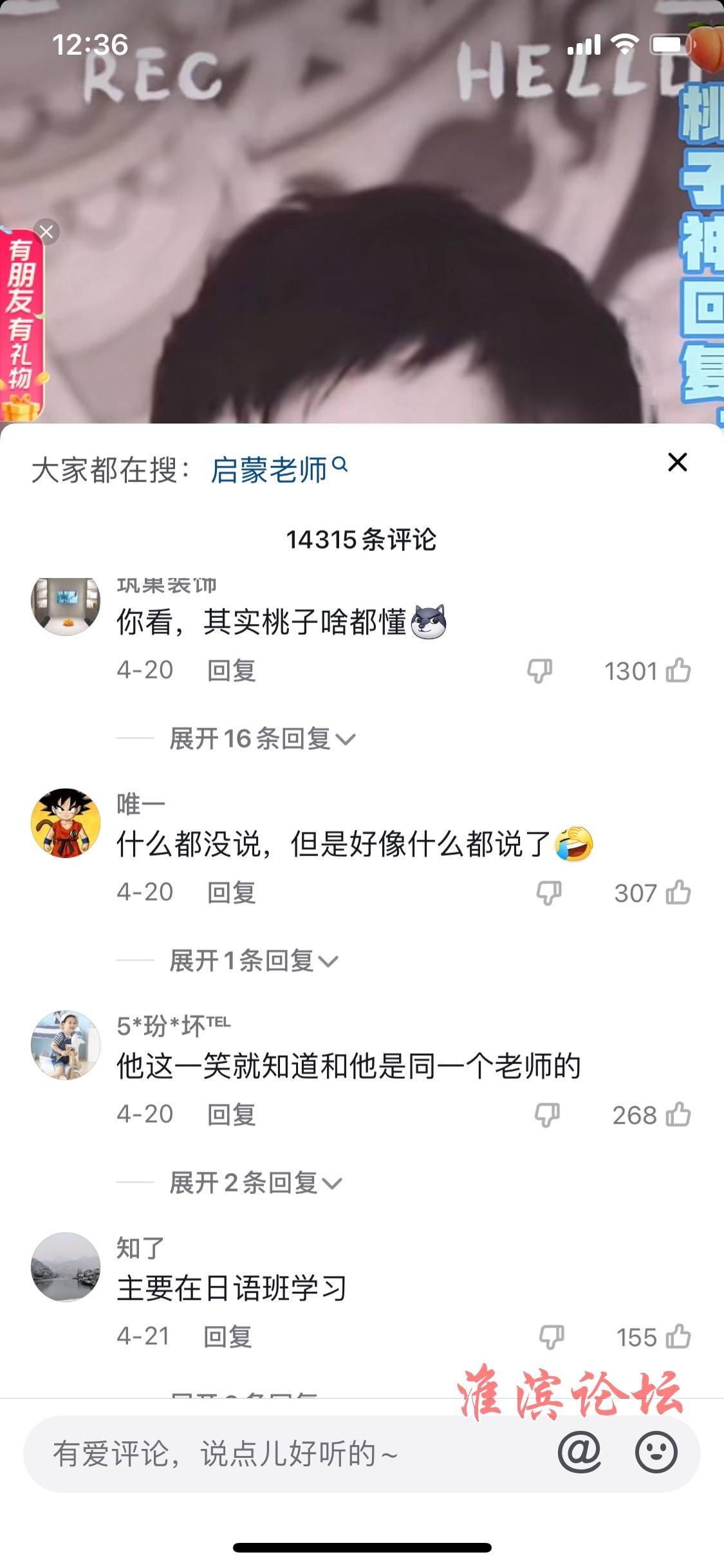Reply to 5*玢*坏's comment
724x1568 pixels.
coord(231,1115)
